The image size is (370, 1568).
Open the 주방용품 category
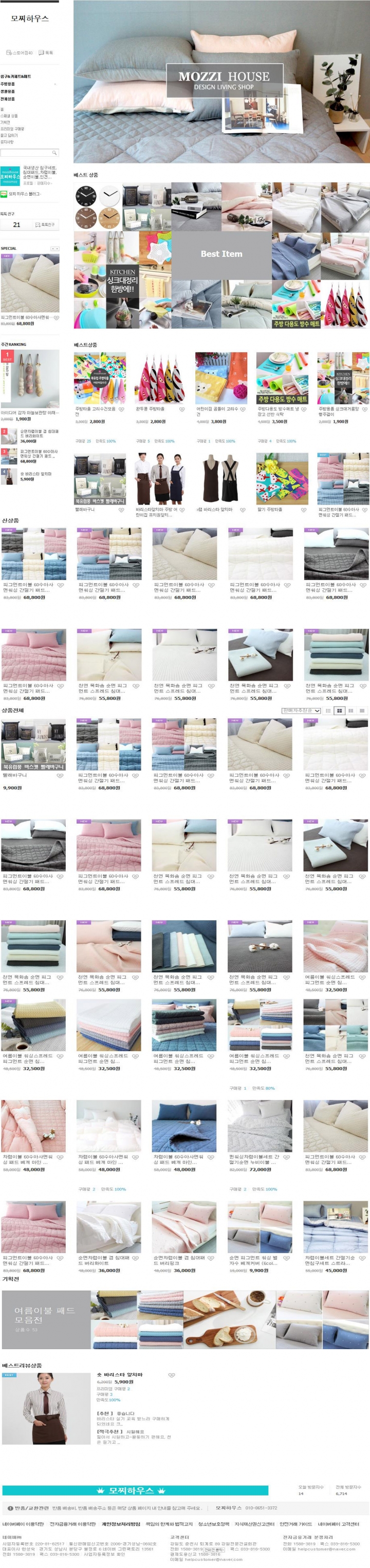click(8, 84)
